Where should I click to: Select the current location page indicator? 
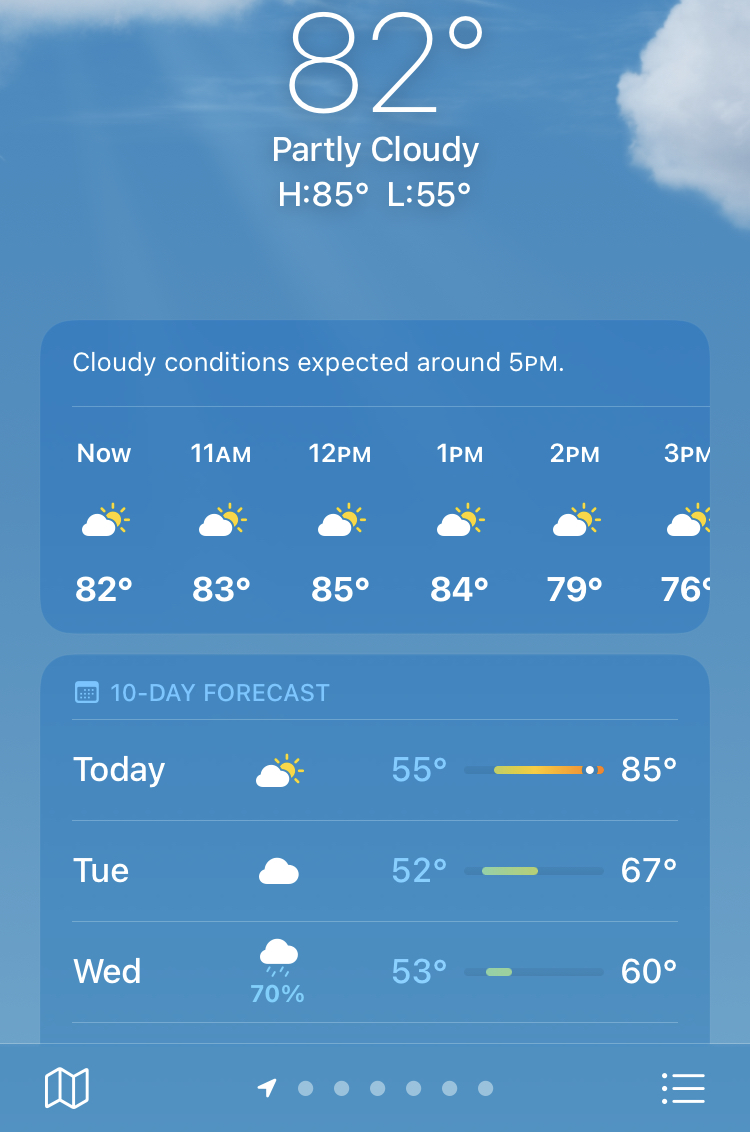coord(267,1088)
